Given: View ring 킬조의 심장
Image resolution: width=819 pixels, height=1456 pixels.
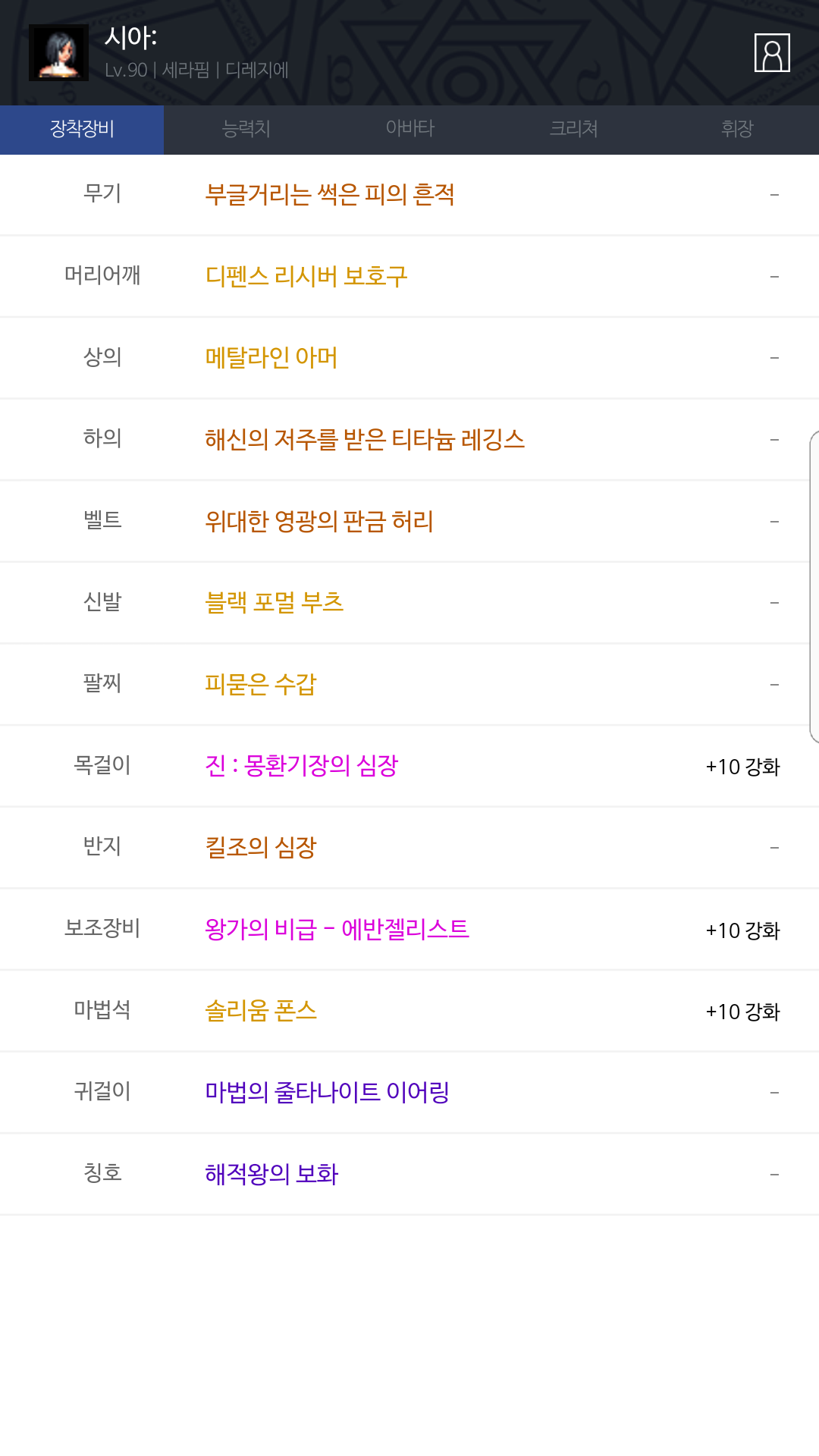Looking at the screenshot, I should [261, 848].
